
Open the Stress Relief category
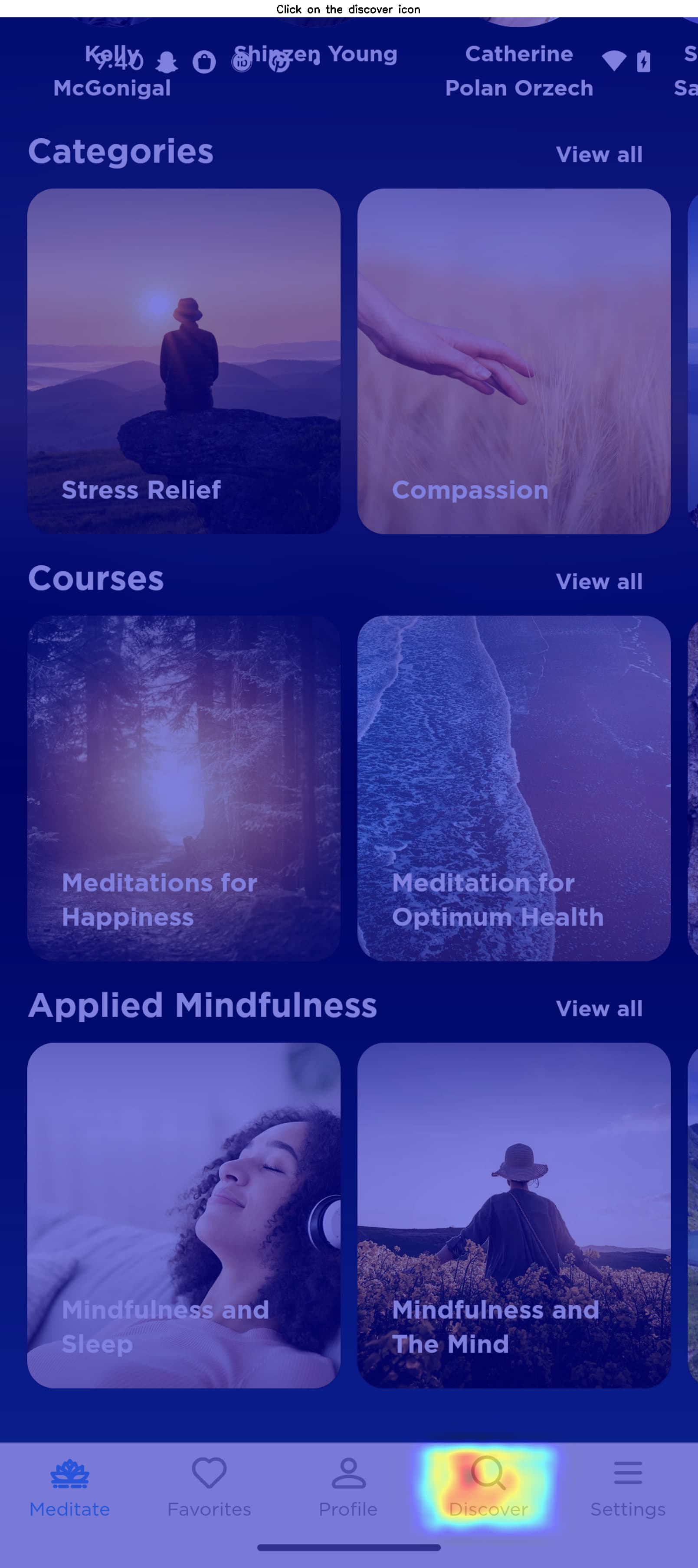pos(184,361)
